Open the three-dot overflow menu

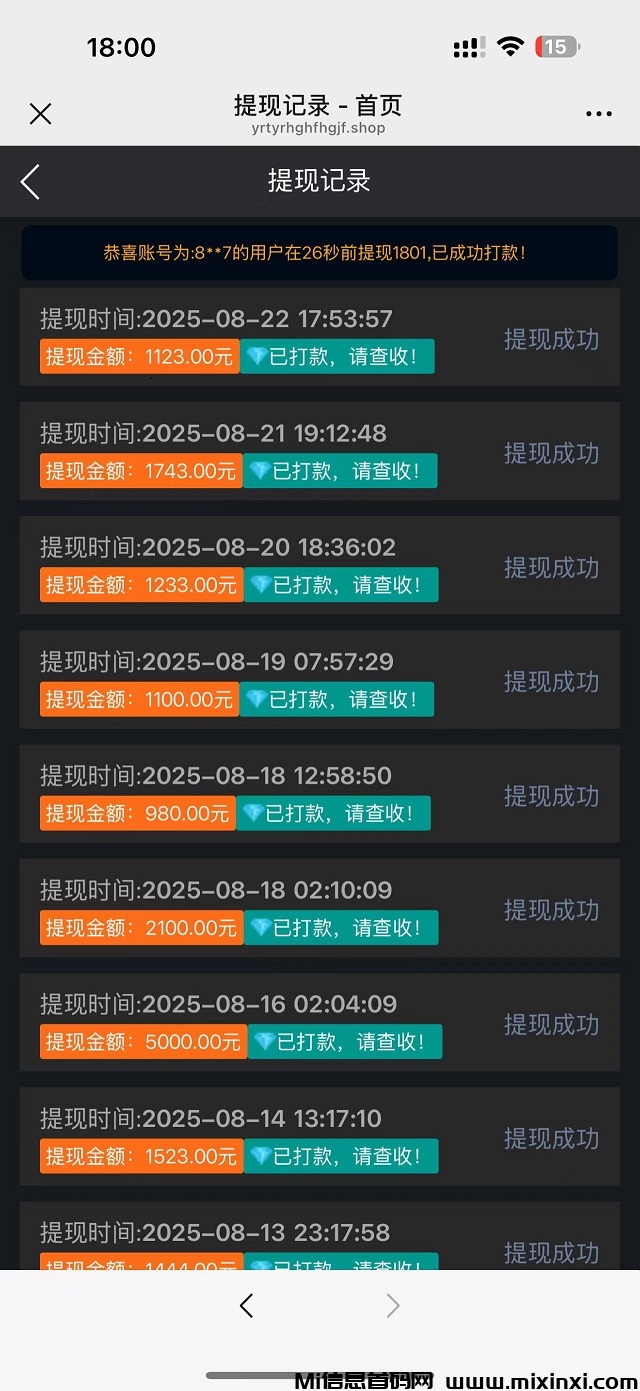tap(599, 114)
